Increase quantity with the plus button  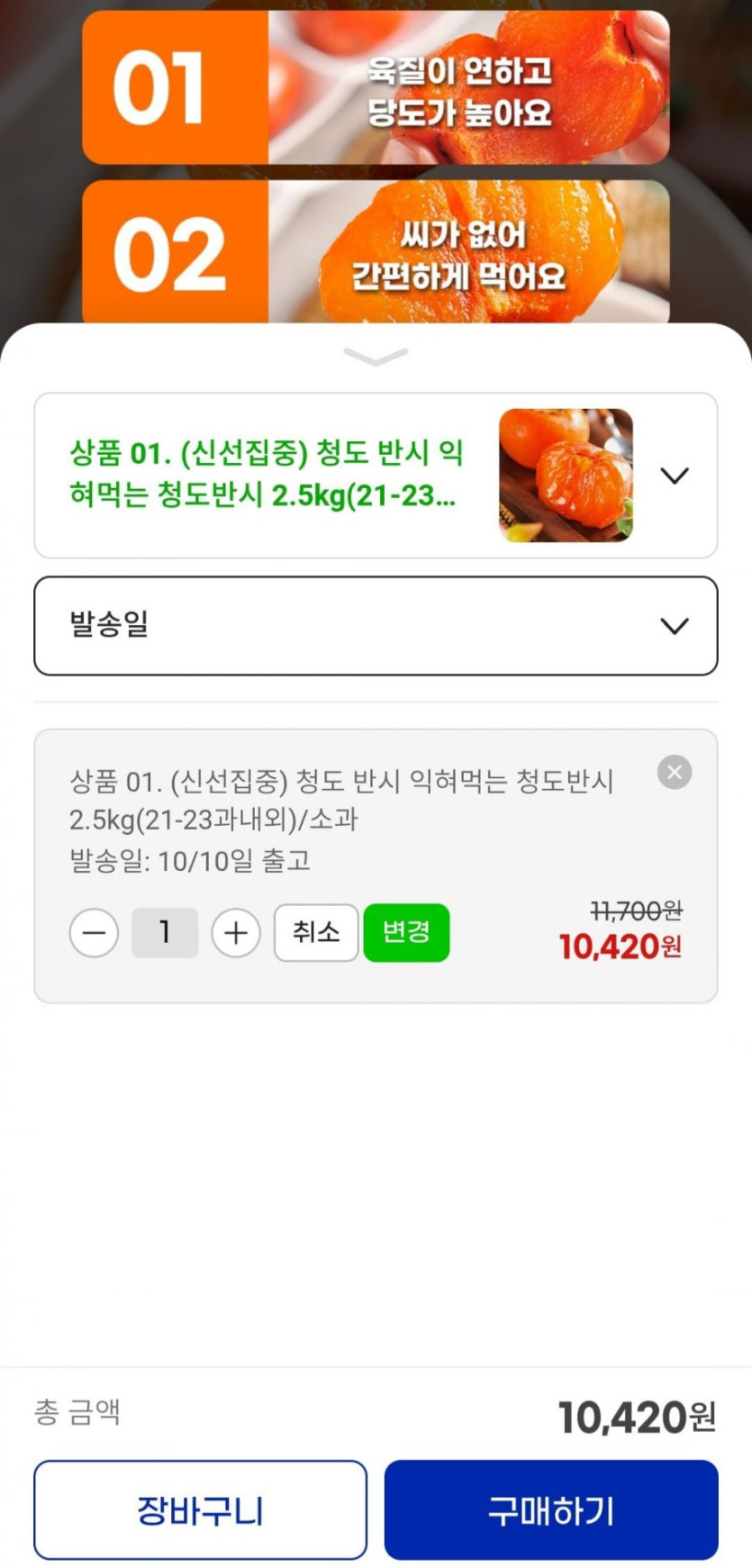click(236, 933)
